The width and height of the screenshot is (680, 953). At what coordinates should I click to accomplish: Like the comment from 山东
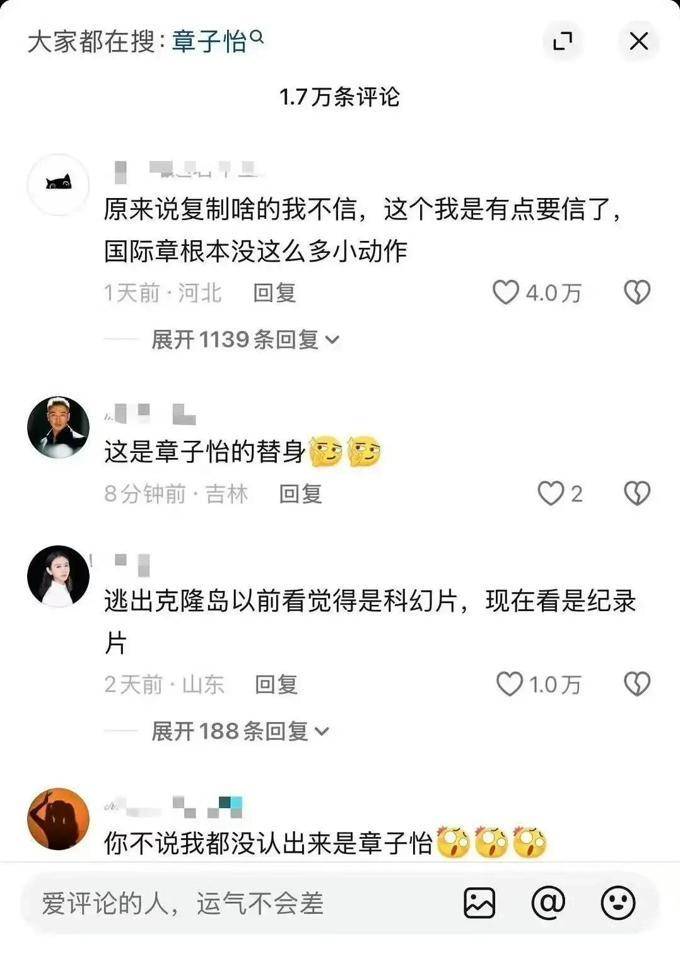510,684
